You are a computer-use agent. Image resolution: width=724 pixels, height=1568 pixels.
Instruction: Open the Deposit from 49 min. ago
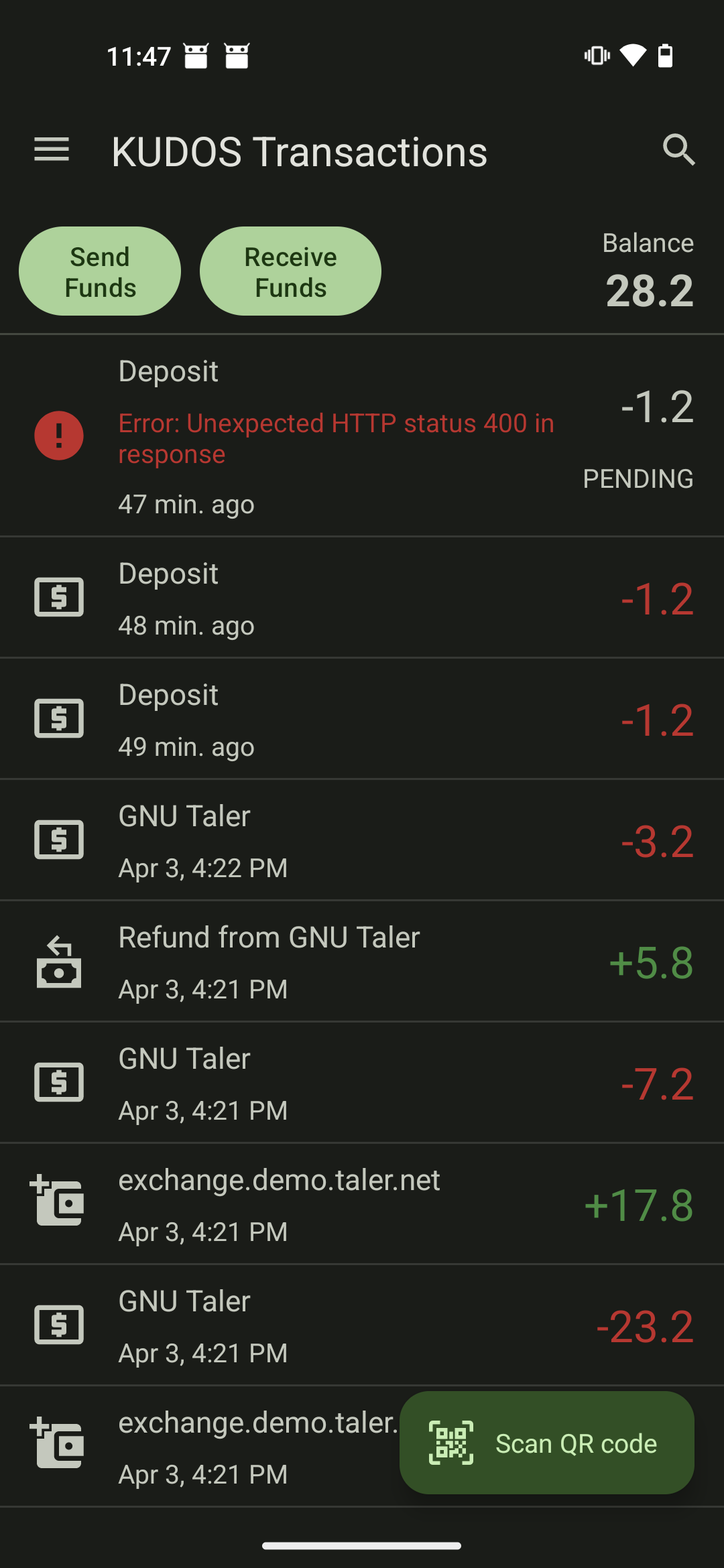pyautogui.click(x=362, y=719)
